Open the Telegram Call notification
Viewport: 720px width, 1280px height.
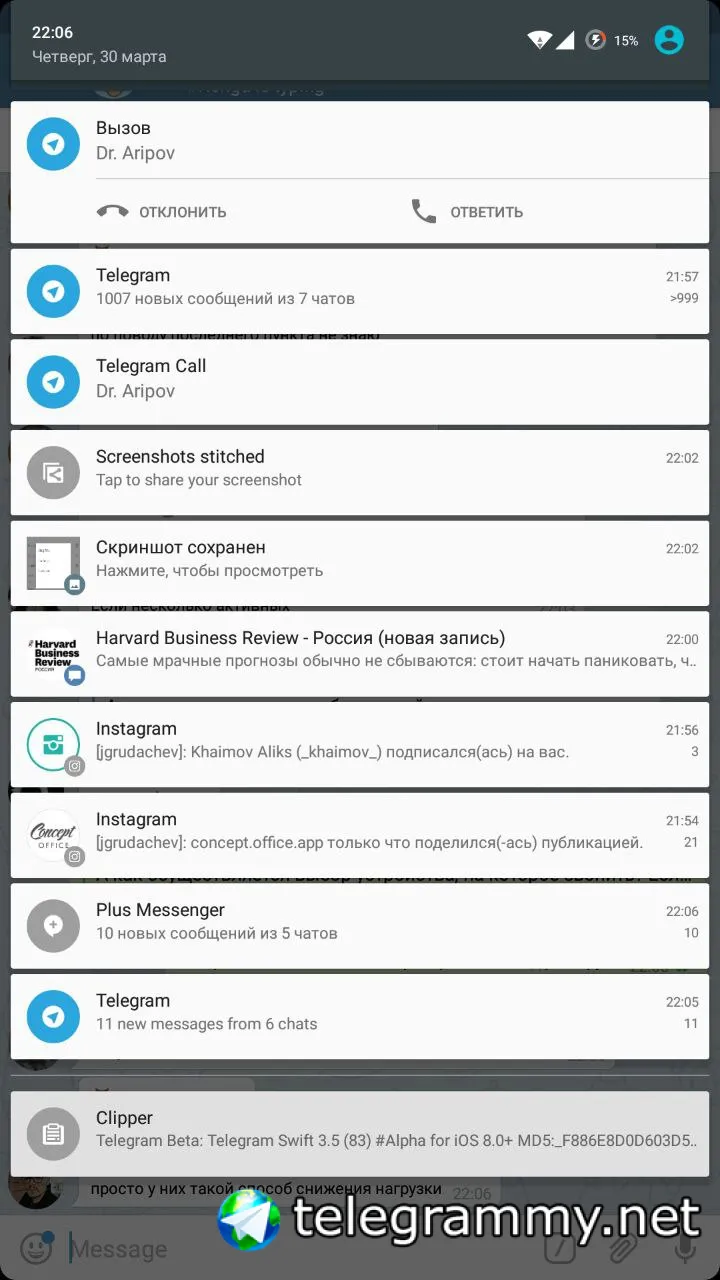click(360, 380)
